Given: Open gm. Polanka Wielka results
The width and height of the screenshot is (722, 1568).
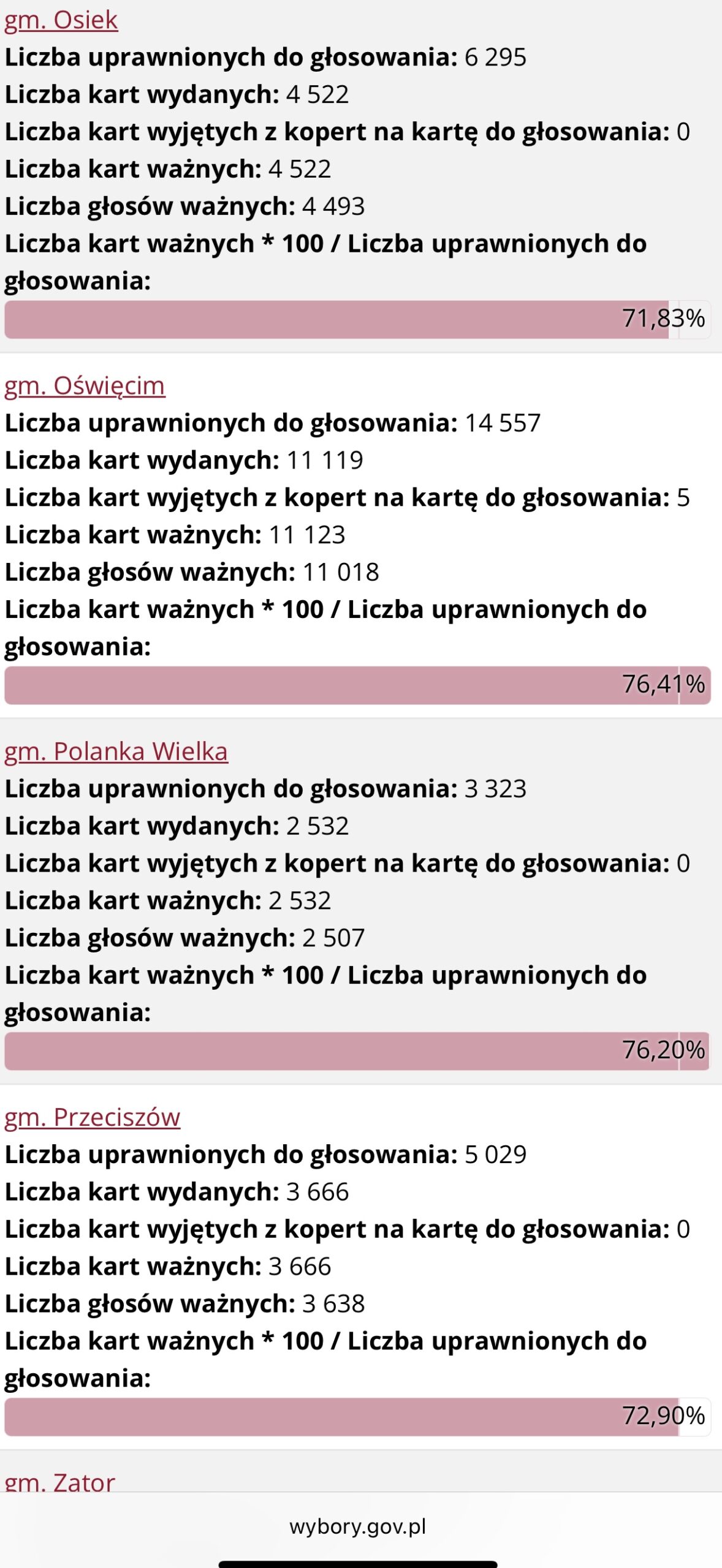Looking at the screenshot, I should (x=116, y=752).
